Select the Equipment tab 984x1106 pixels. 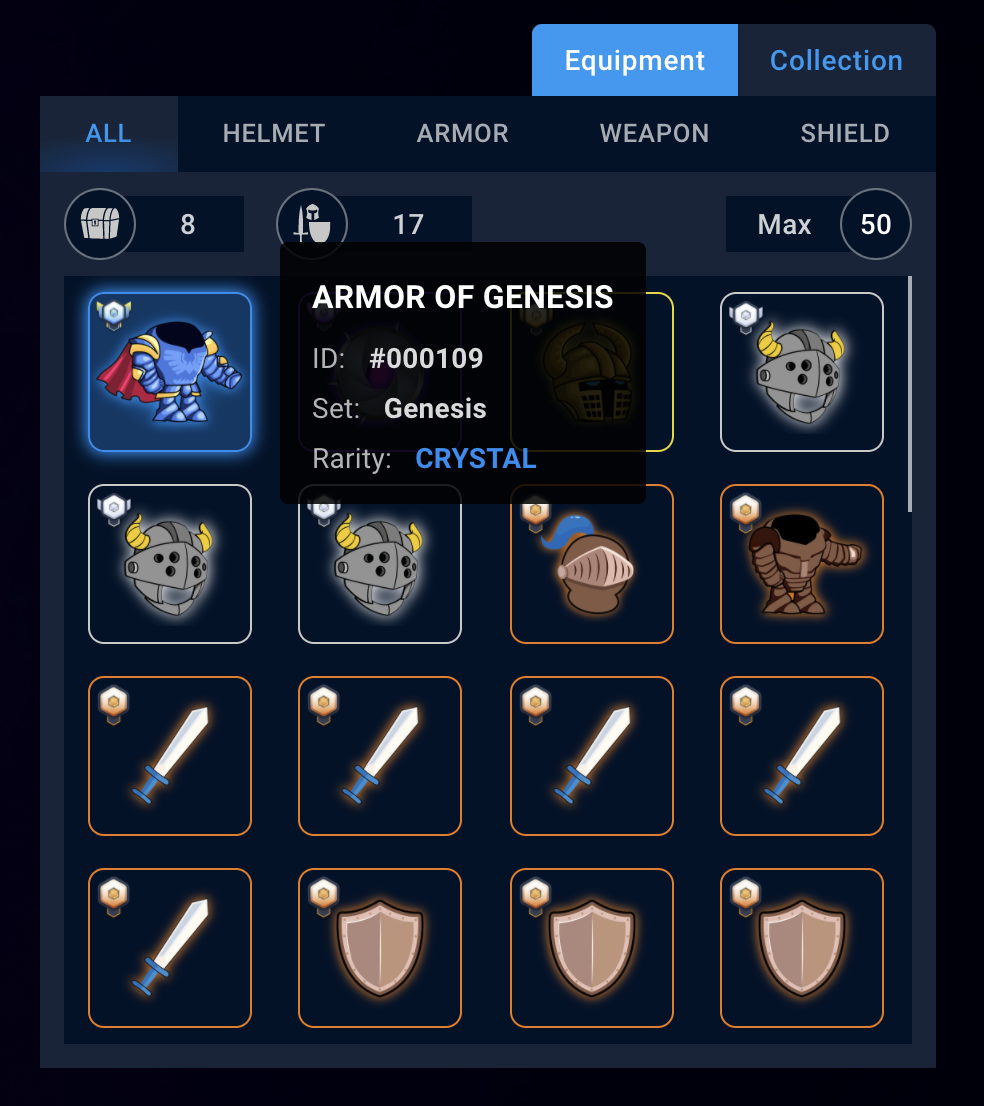[635, 60]
